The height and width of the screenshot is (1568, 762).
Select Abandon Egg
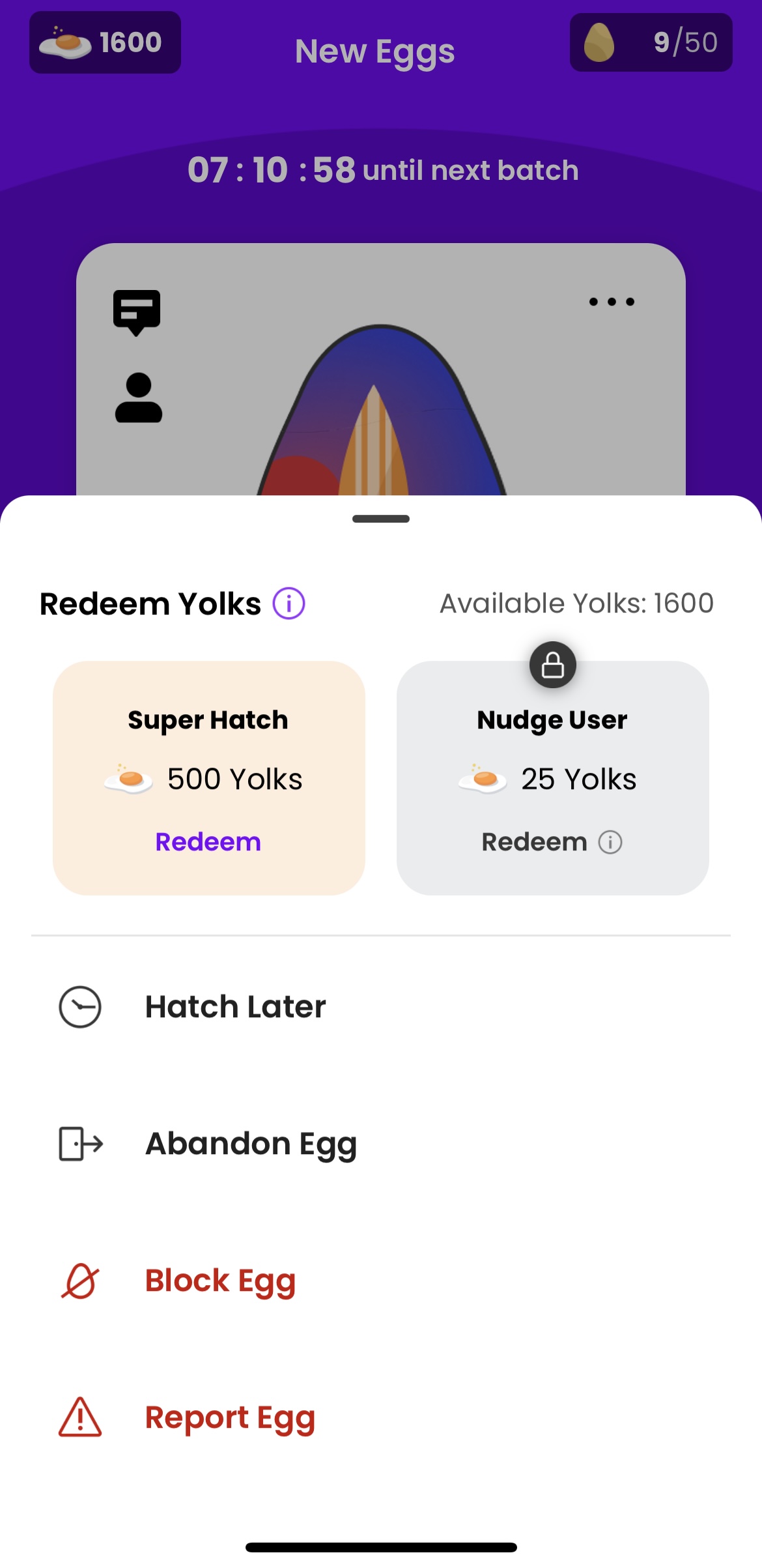[x=250, y=1144]
